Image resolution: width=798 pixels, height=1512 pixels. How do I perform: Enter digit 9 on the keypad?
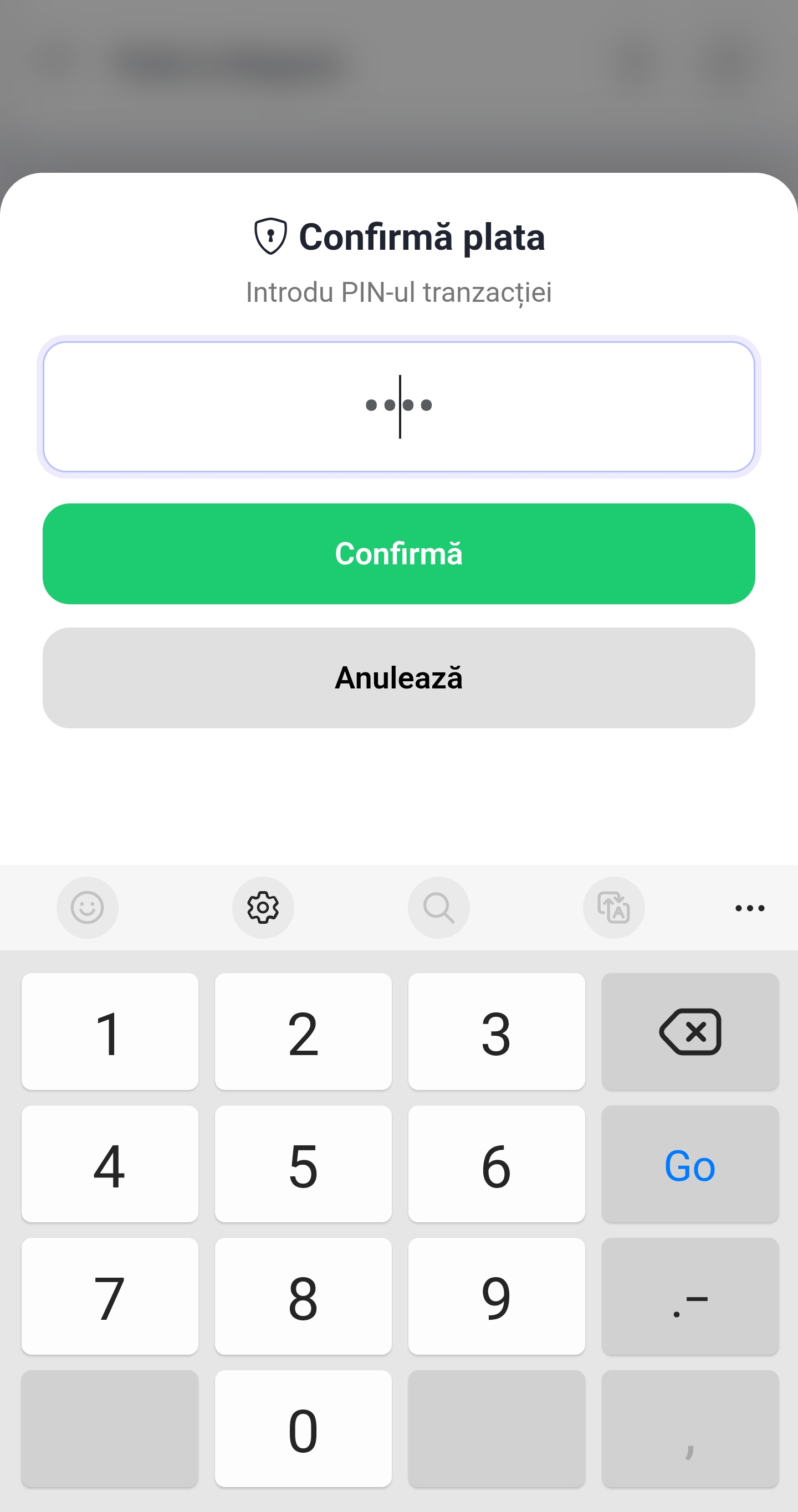pyautogui.click(x=496, y=1297)
